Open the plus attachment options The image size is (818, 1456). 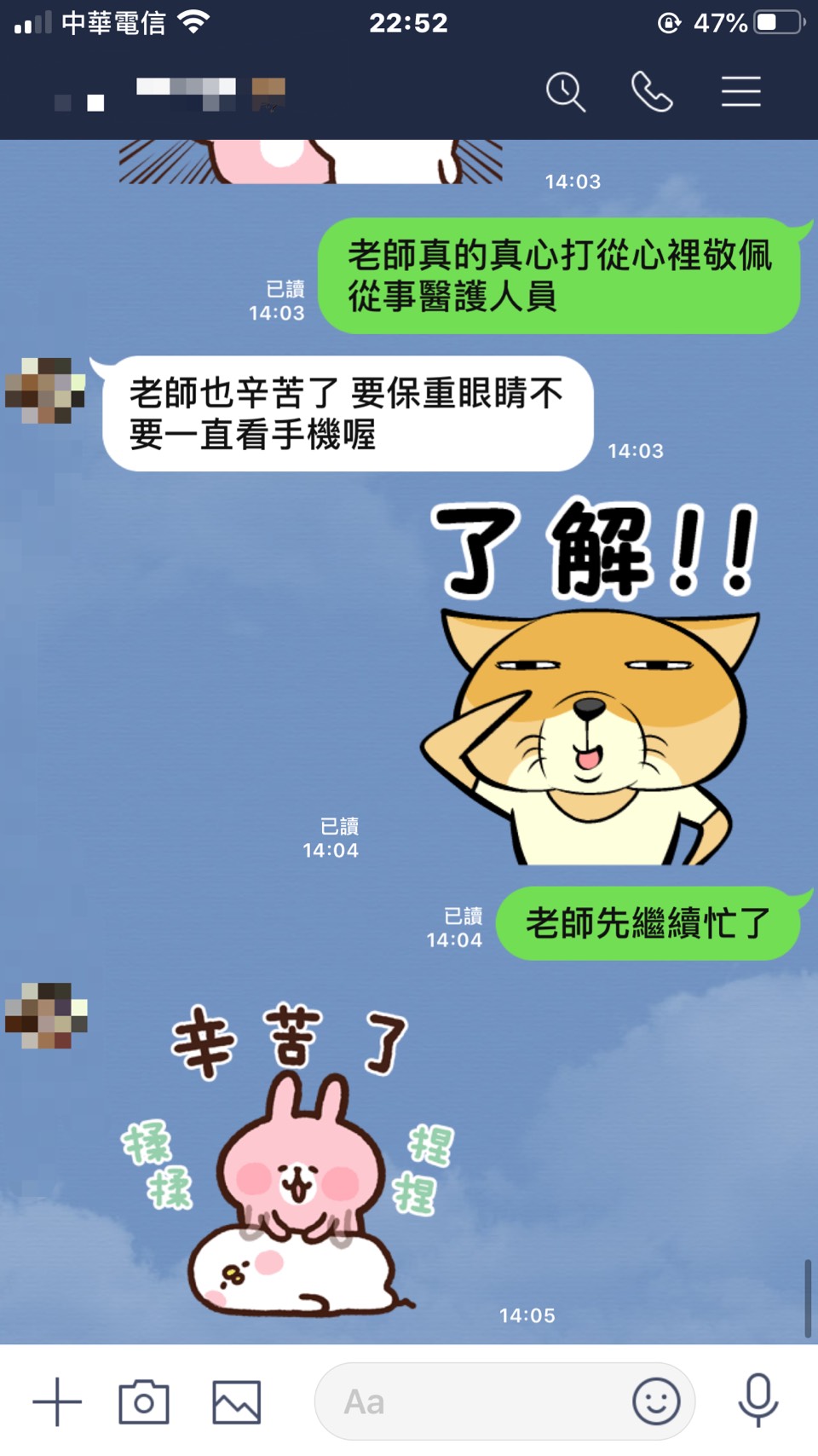pos(57,1401)
